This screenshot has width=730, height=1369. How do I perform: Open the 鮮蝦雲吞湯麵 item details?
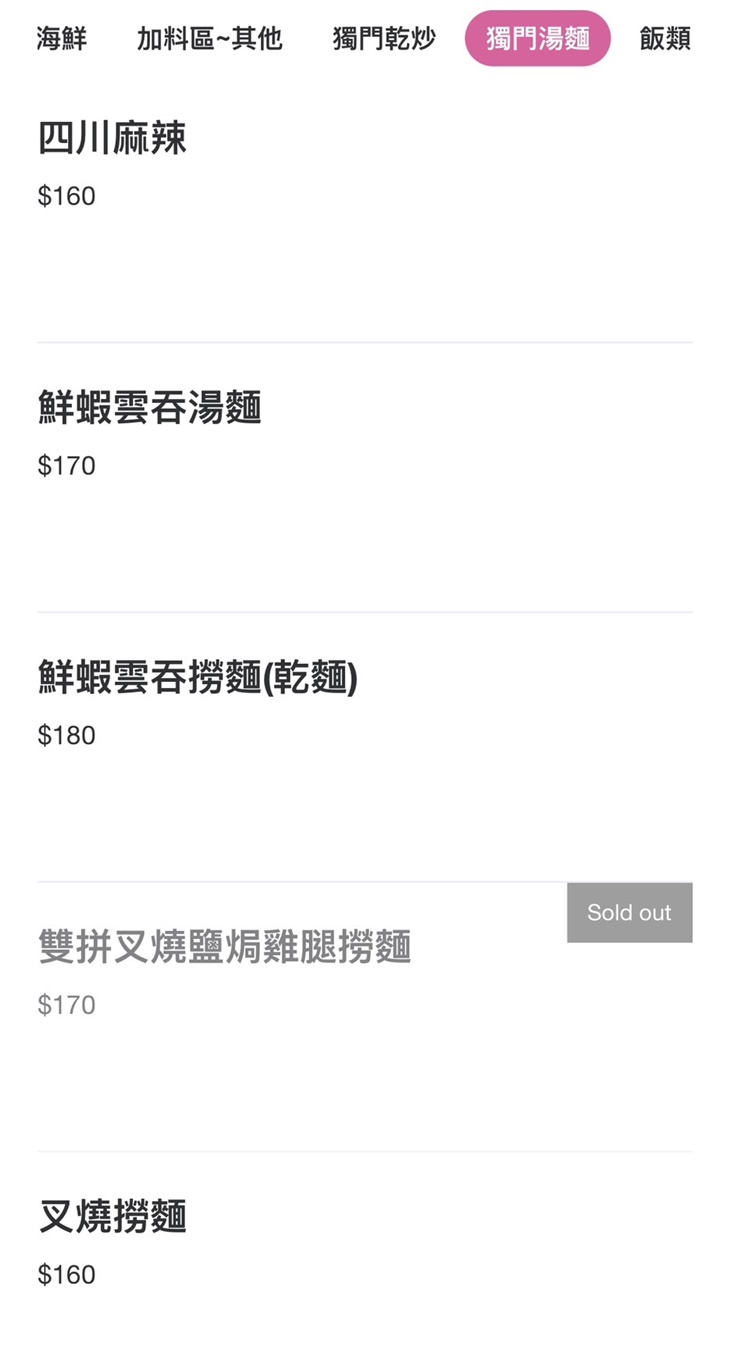(x=149, y=409)
